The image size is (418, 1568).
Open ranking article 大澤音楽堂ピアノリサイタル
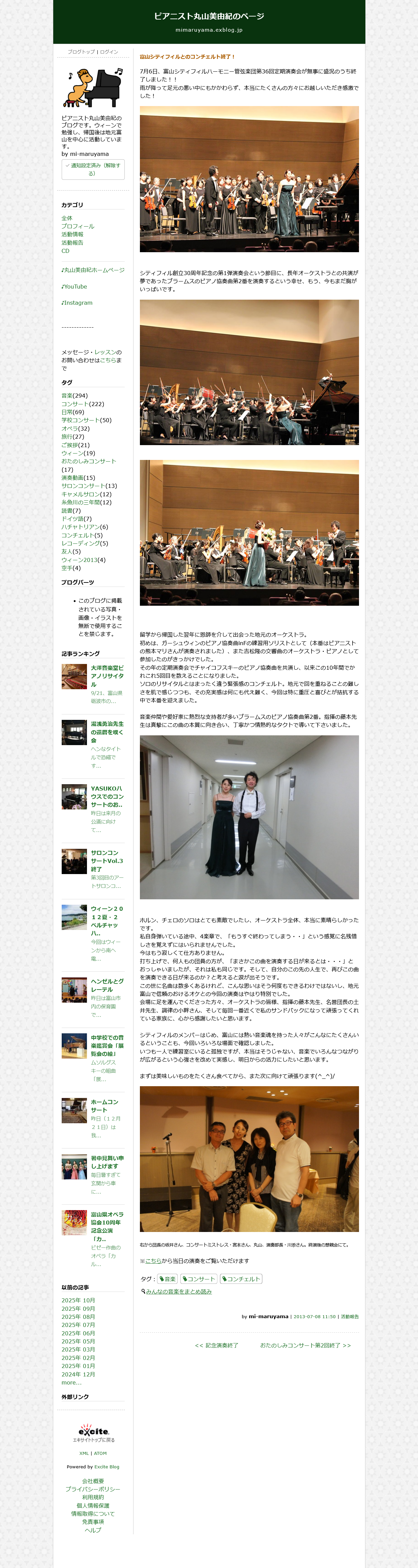point(107,676)
